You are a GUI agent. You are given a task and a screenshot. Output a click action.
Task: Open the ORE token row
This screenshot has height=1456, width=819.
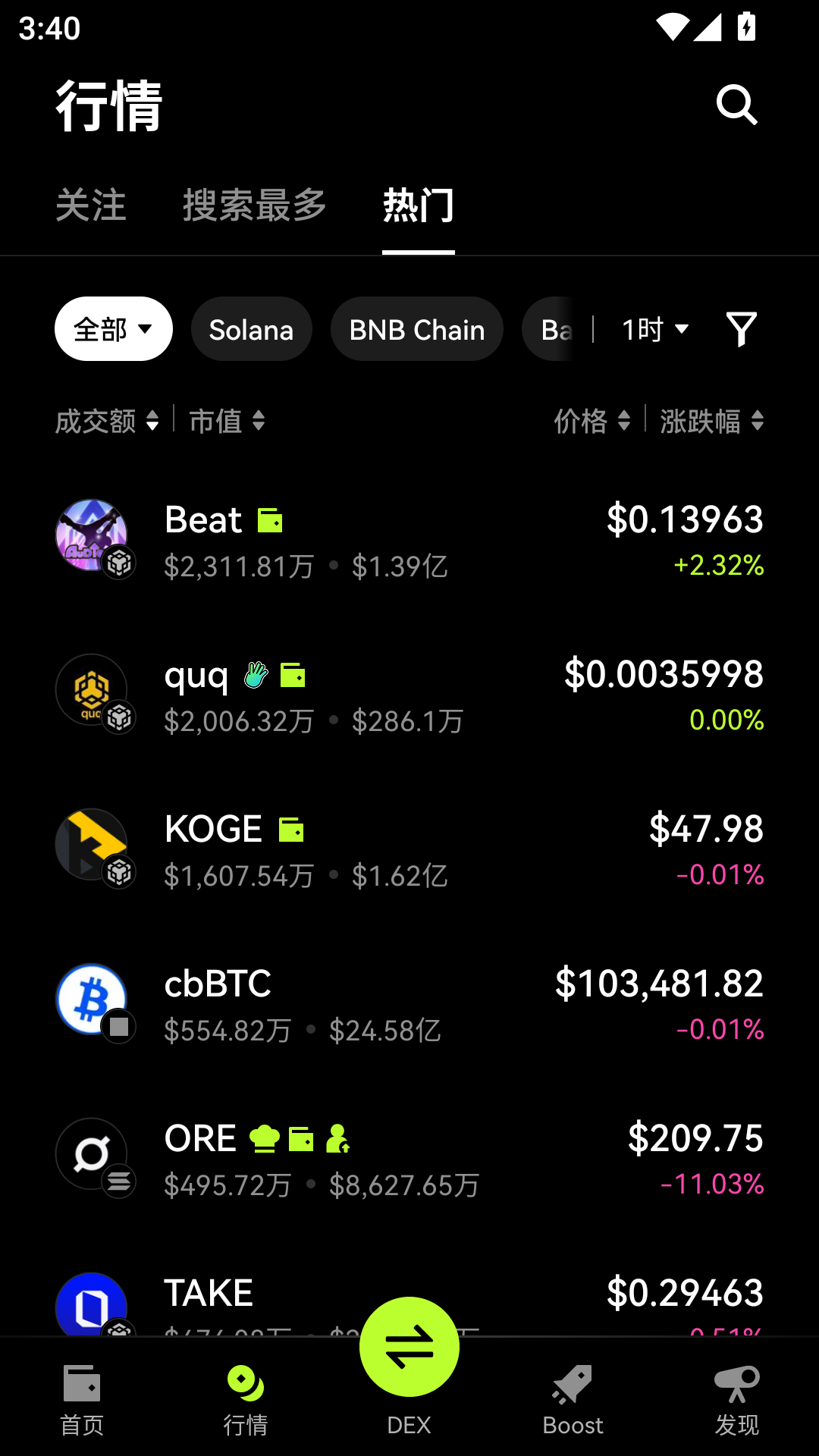pos(409,1159)
